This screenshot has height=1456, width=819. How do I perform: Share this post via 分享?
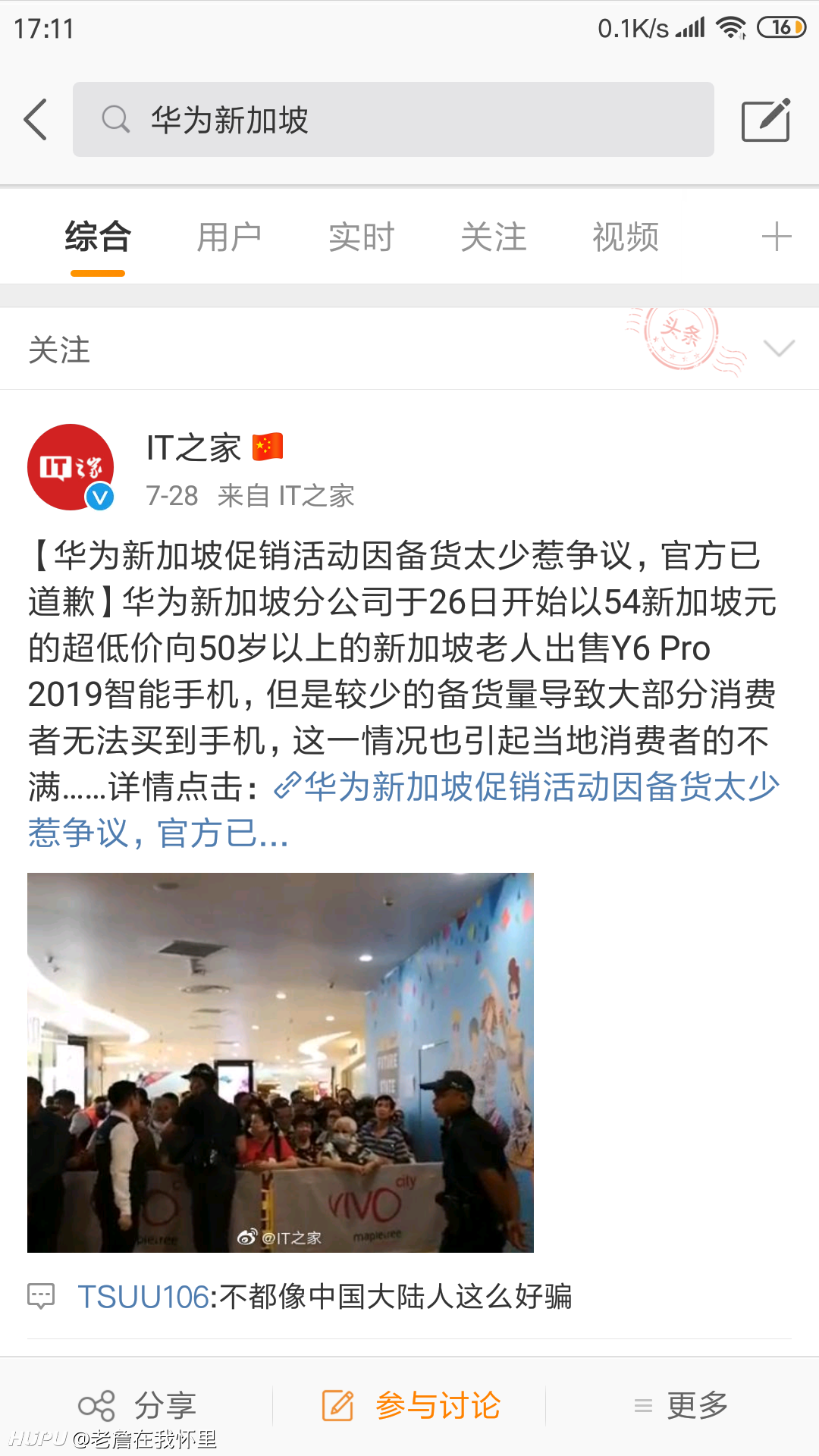point(137,1406)
